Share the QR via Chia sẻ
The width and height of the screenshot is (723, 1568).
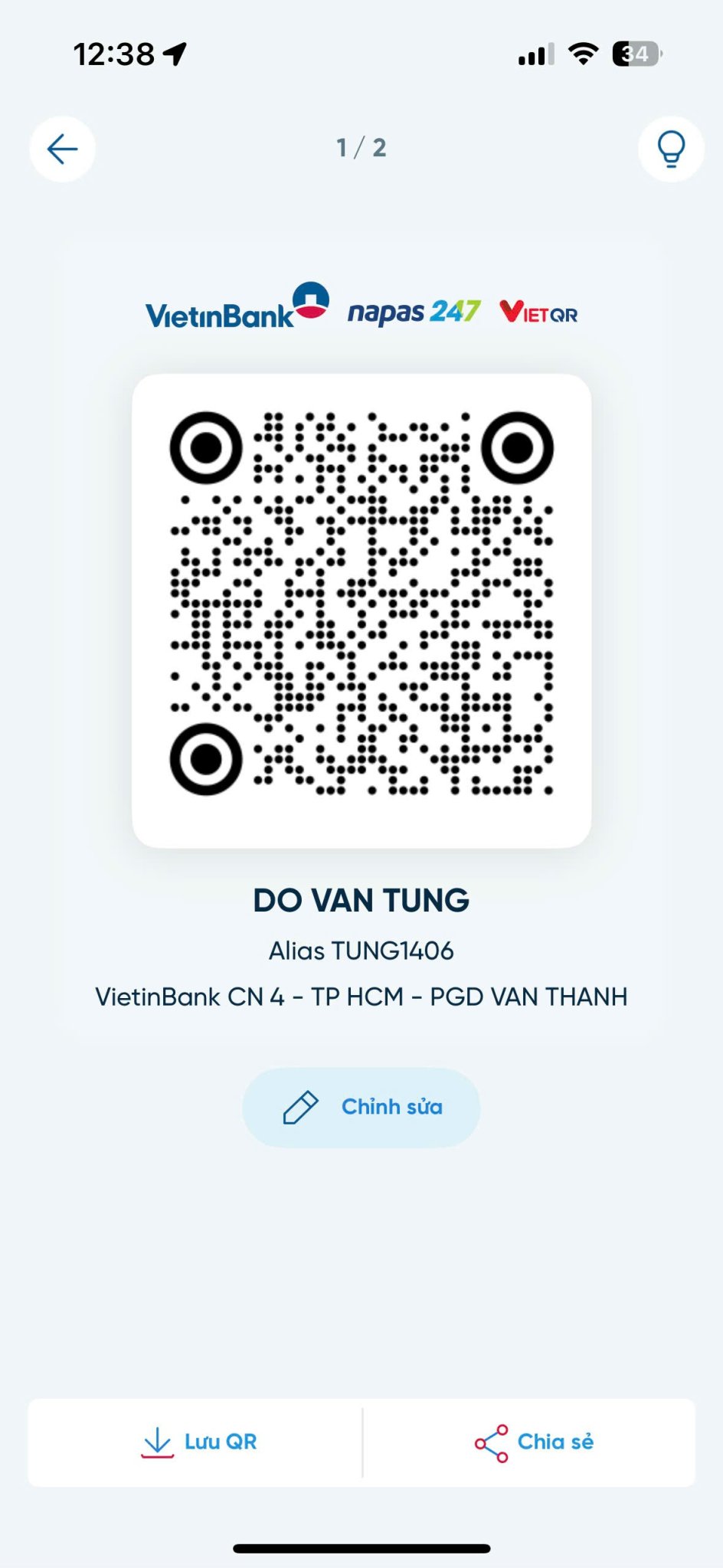coord(530,1442)
